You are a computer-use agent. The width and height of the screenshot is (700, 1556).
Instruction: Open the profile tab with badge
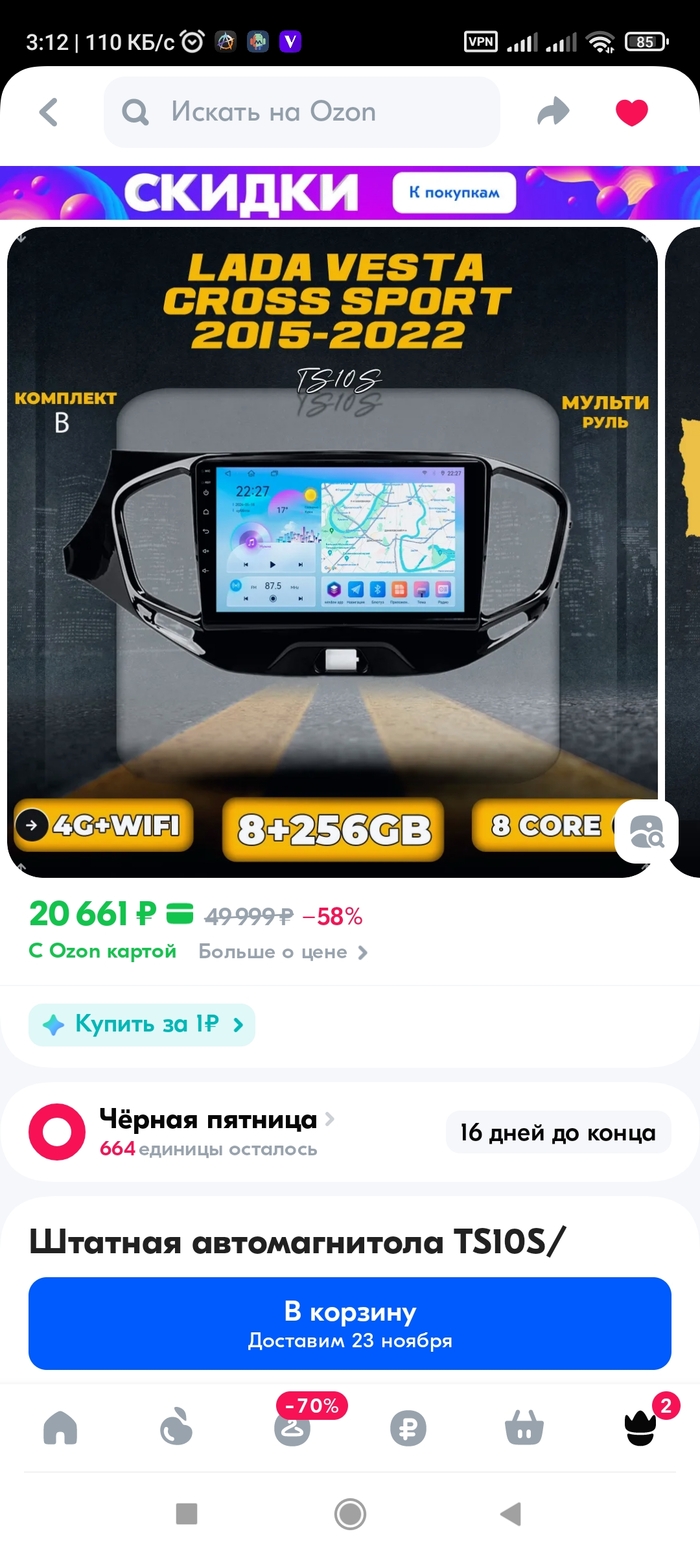(x=640, y=1428)
